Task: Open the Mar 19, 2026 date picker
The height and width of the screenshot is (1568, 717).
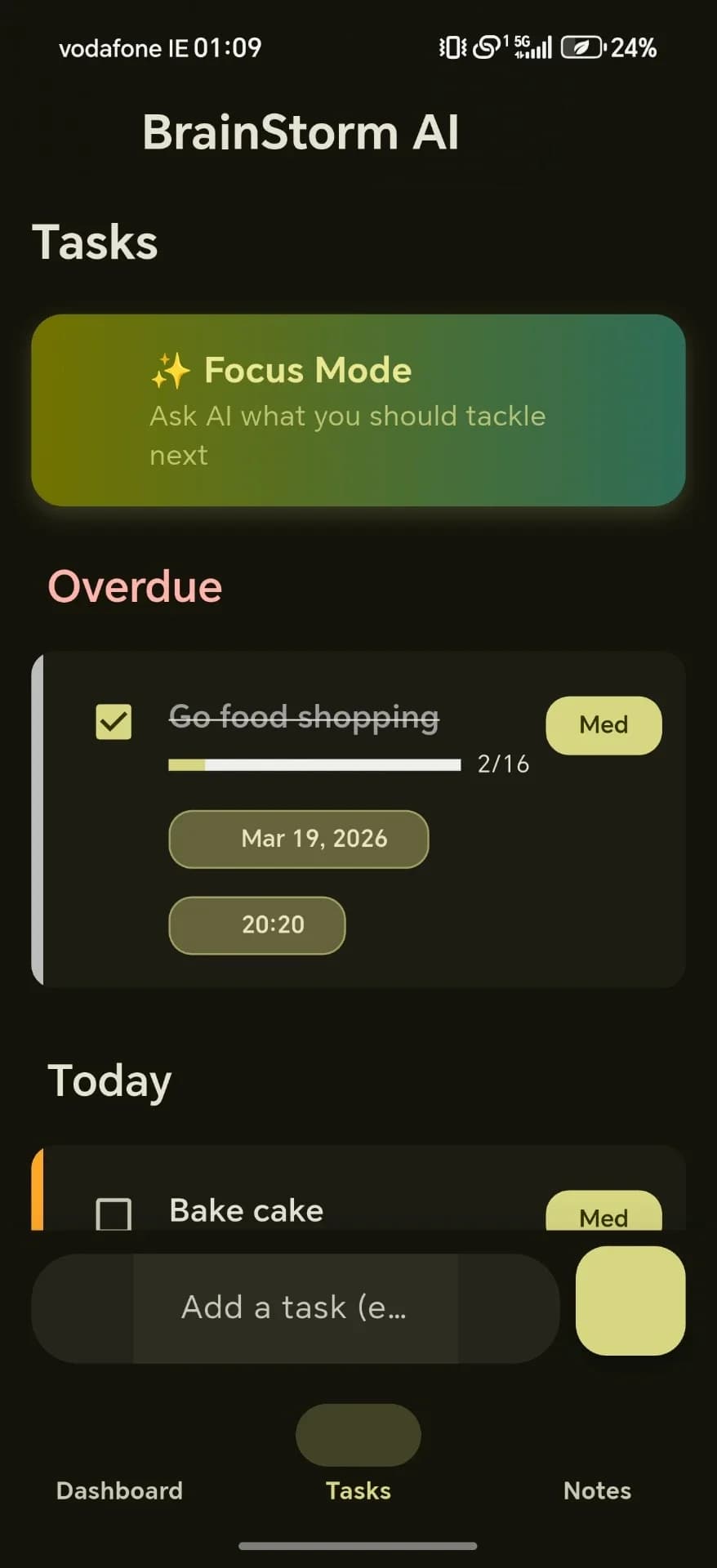Action: (x=298, y=839)
